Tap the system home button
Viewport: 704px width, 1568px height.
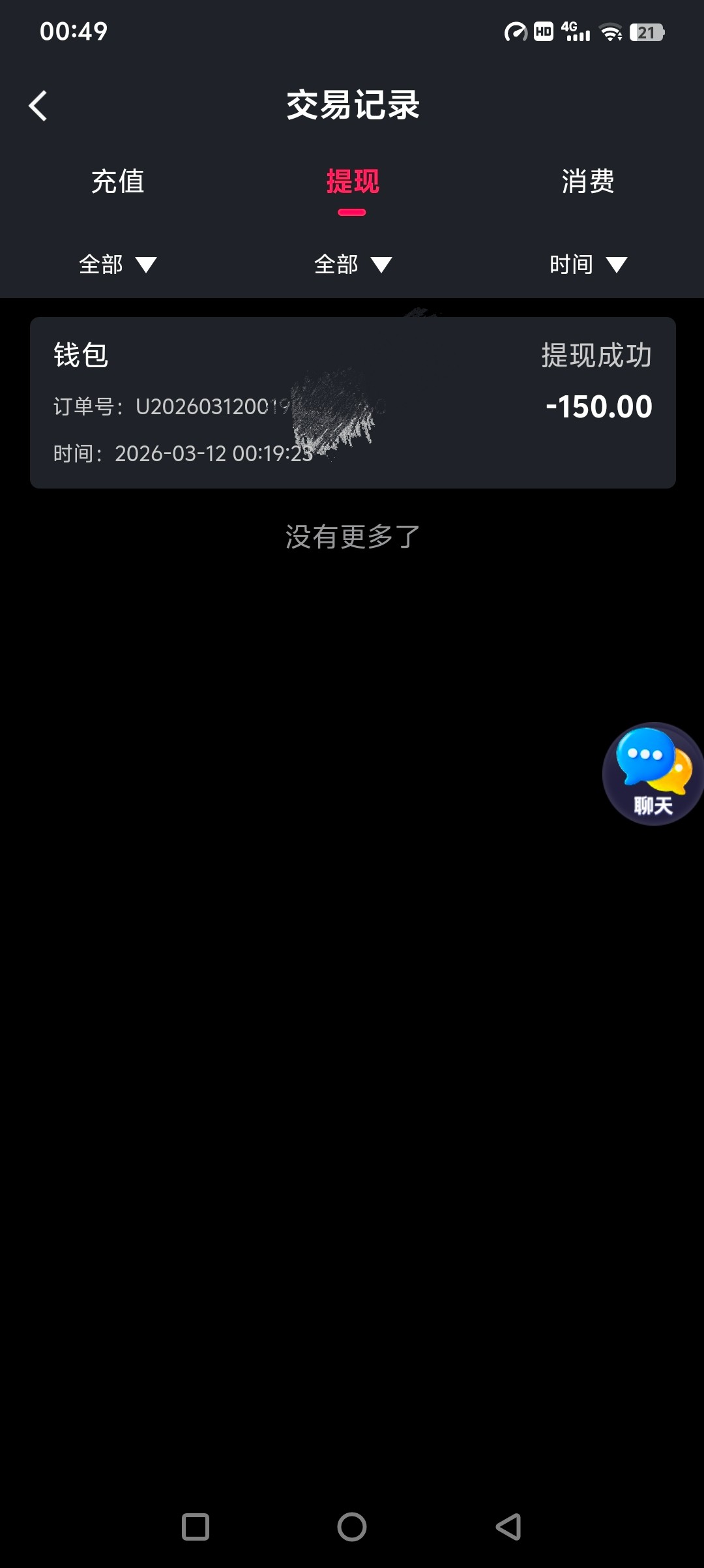click(352, 1527)
